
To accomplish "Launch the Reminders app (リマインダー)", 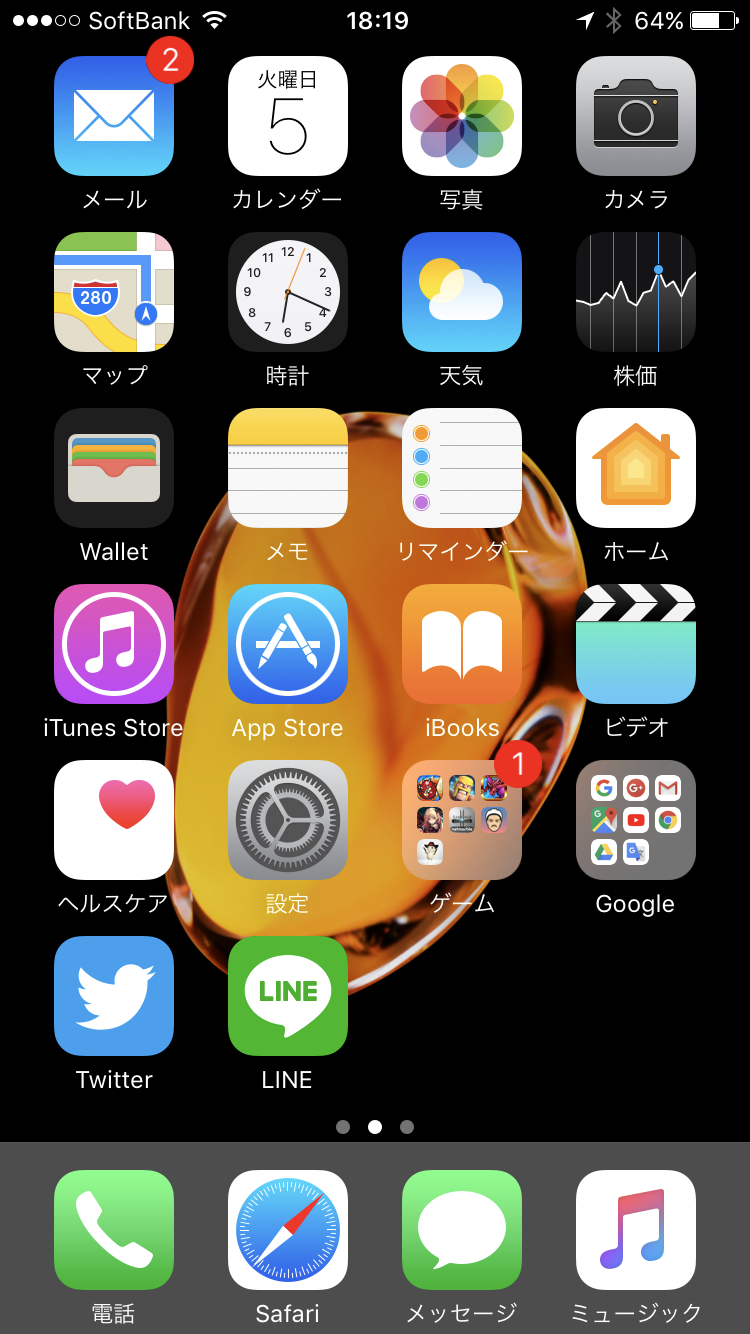I will pyautogui.click(x=462, y=468).
